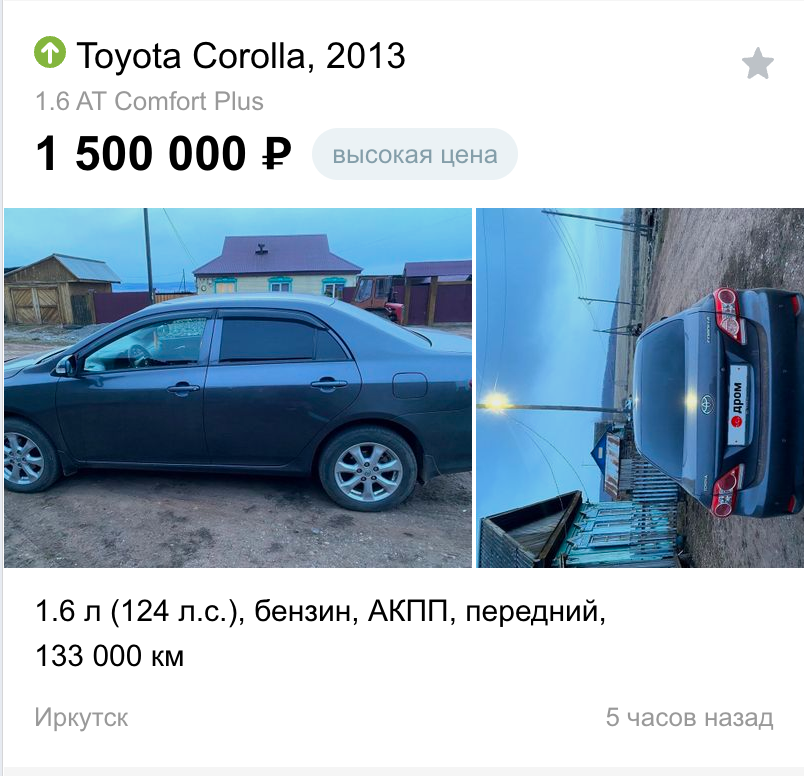This screenshot has height=776, width=804.
Task: Open the rear-view photo of the Corolla
Action: click(x=639, y=388)
